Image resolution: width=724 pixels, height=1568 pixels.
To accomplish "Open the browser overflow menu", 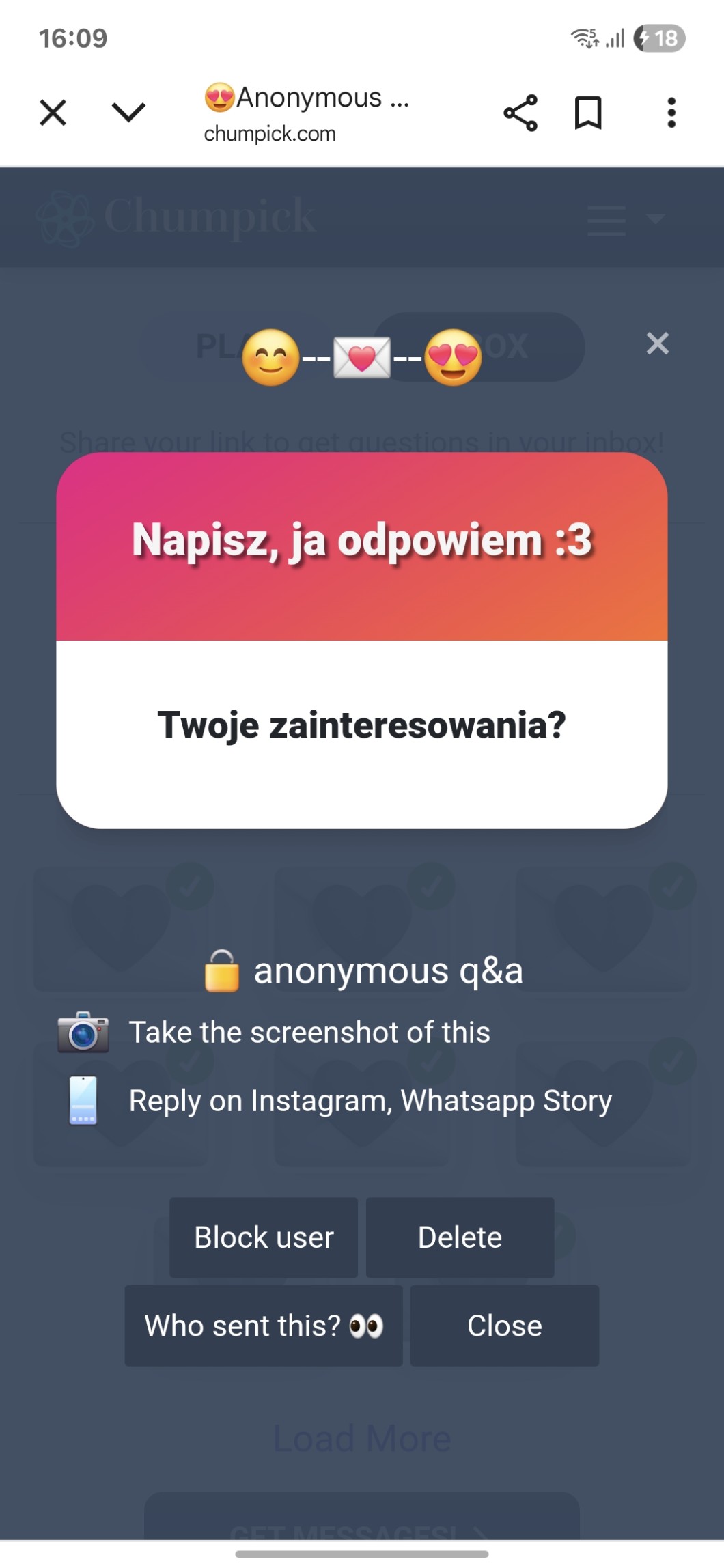I will (671, 113).
